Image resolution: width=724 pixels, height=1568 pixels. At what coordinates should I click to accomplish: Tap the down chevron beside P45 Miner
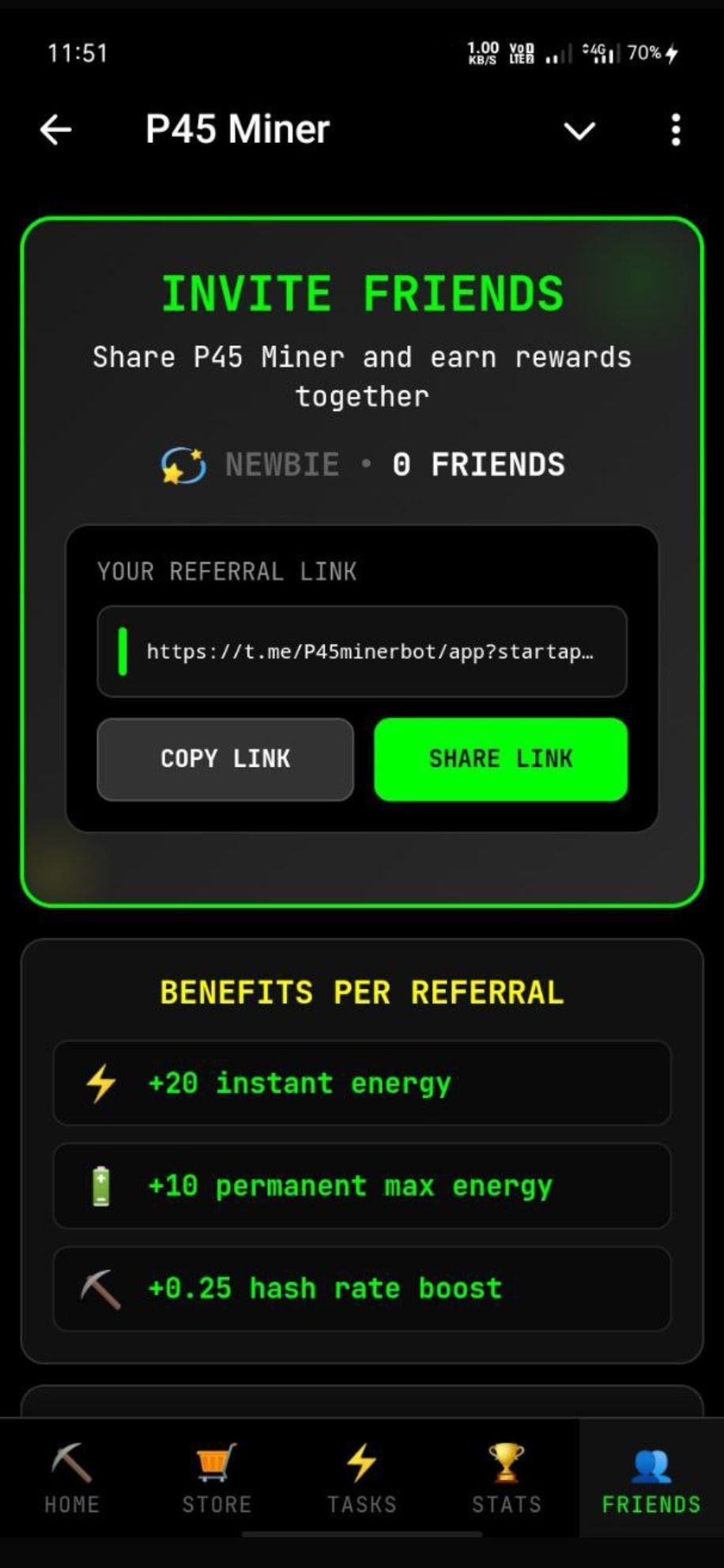pos(579,130)
